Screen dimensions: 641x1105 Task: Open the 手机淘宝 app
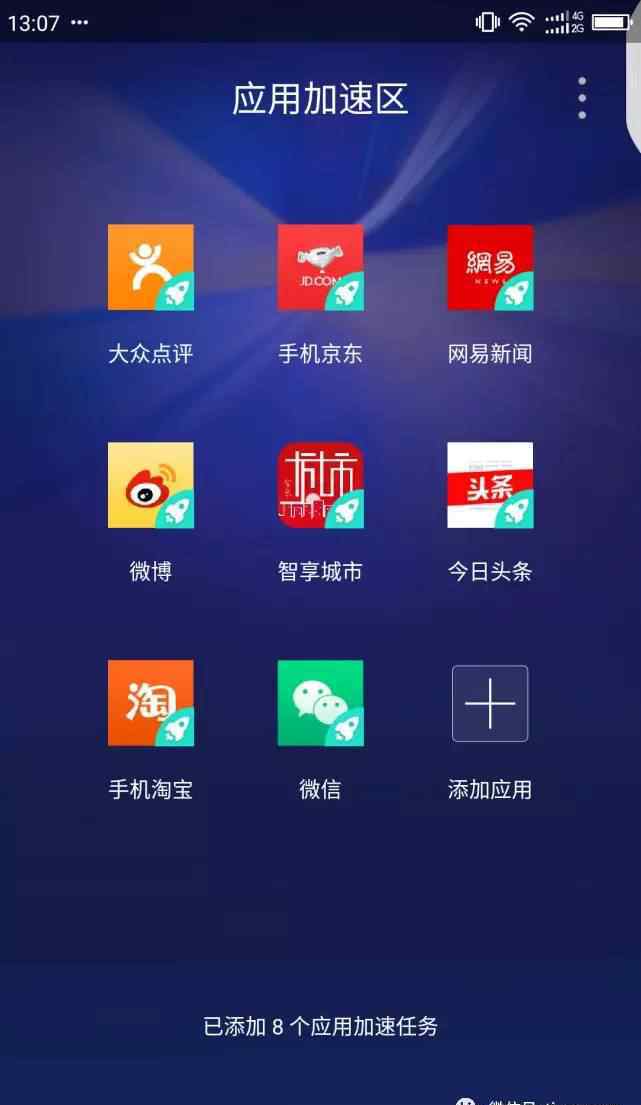coord(151,703)
